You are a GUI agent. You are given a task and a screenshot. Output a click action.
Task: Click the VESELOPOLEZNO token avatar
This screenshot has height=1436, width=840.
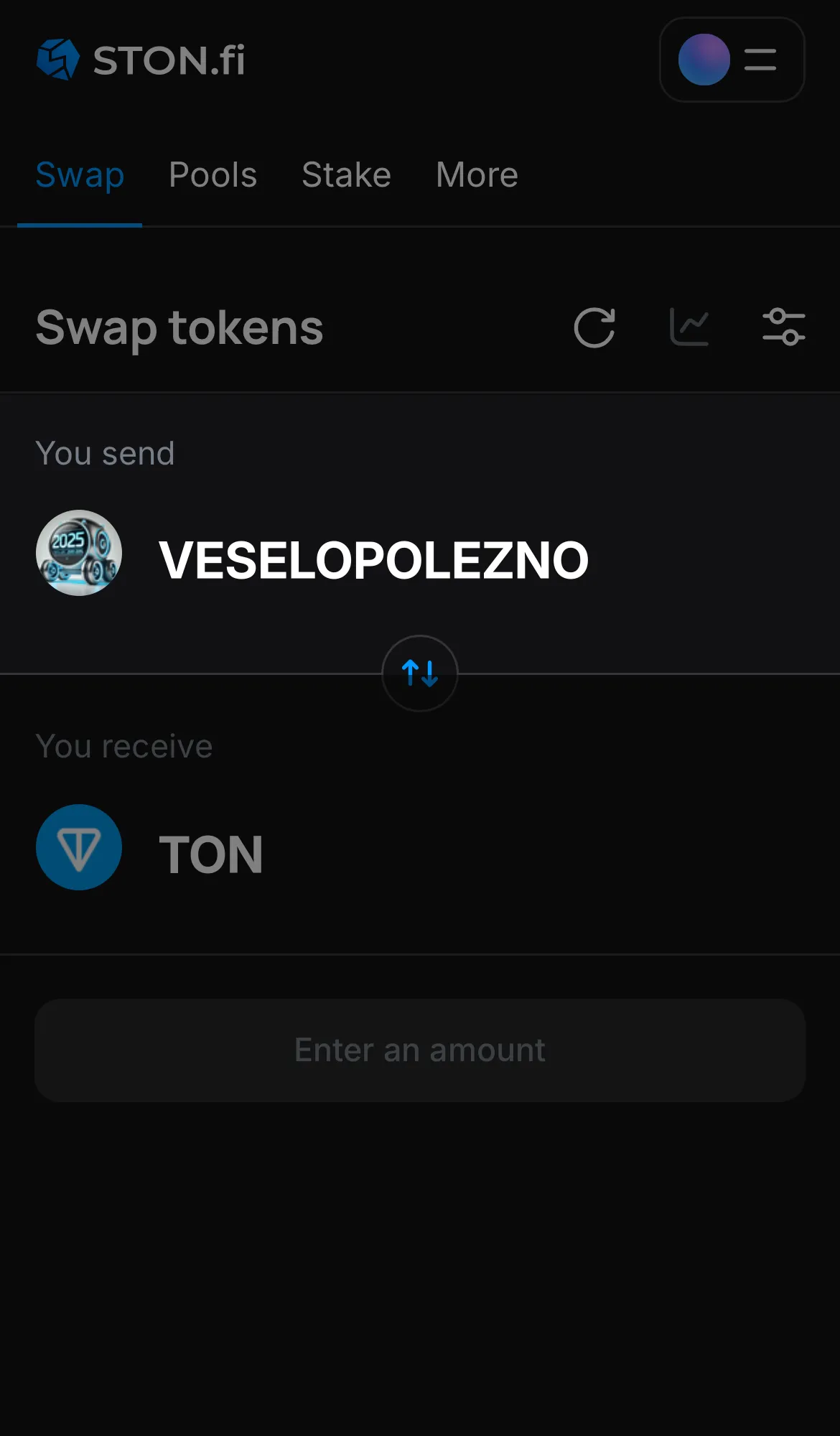(x=79, y=553)
